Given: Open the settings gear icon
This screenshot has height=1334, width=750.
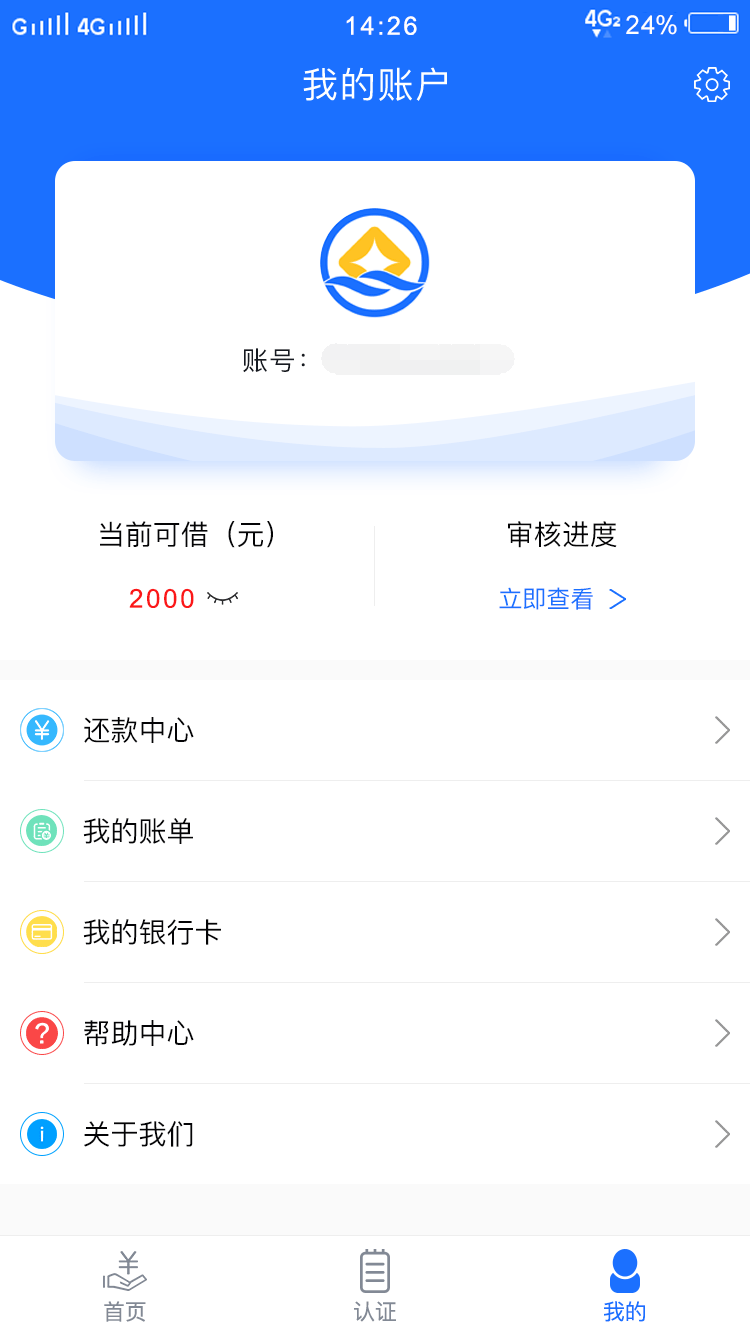Looking at the screenshot, I should pyautogui.click(x=711, y=85).
